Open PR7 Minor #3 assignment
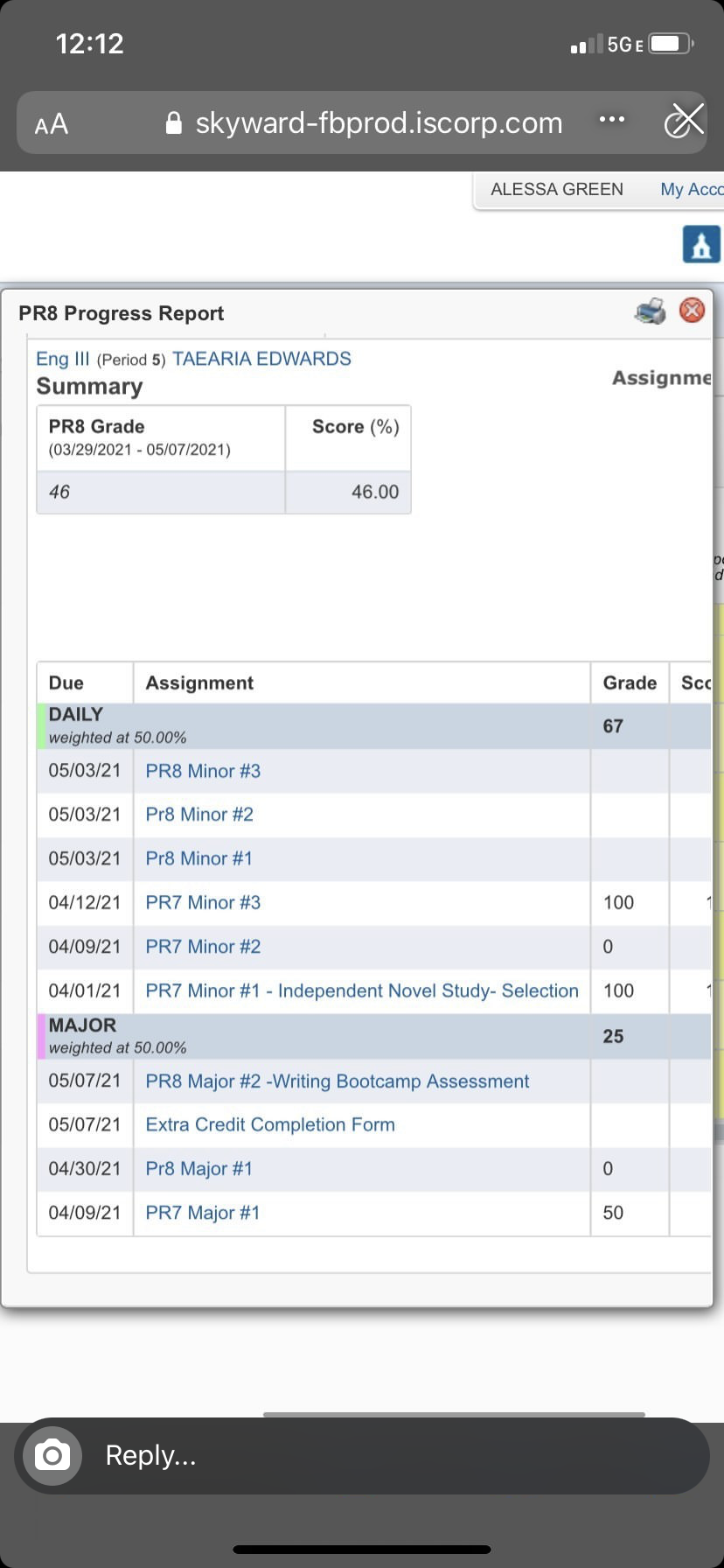 pyautogui.click(x=203, y=902)
